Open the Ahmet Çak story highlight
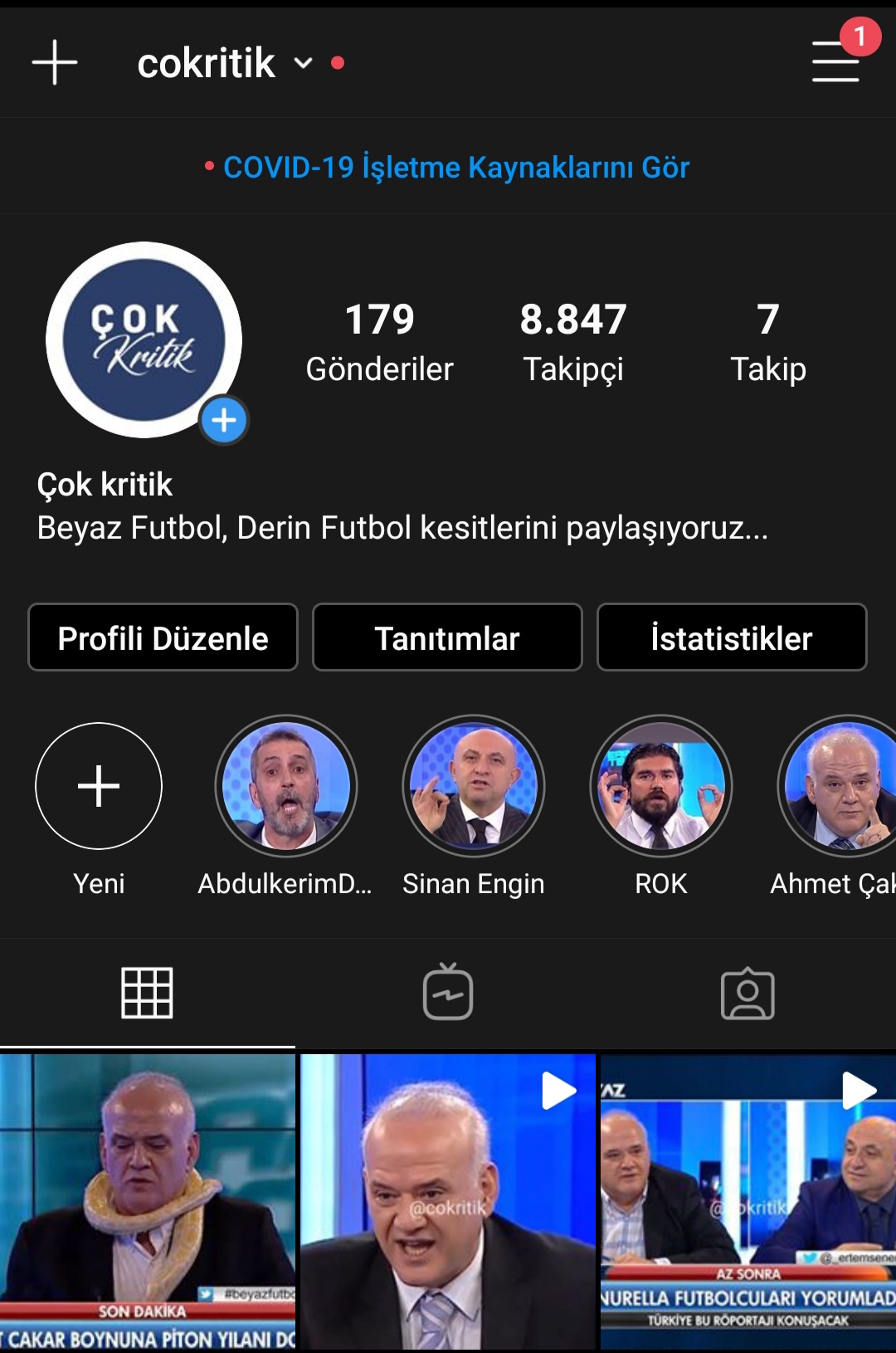The image size is (896, 1353). pyautogui.click(x=840, y=786)
